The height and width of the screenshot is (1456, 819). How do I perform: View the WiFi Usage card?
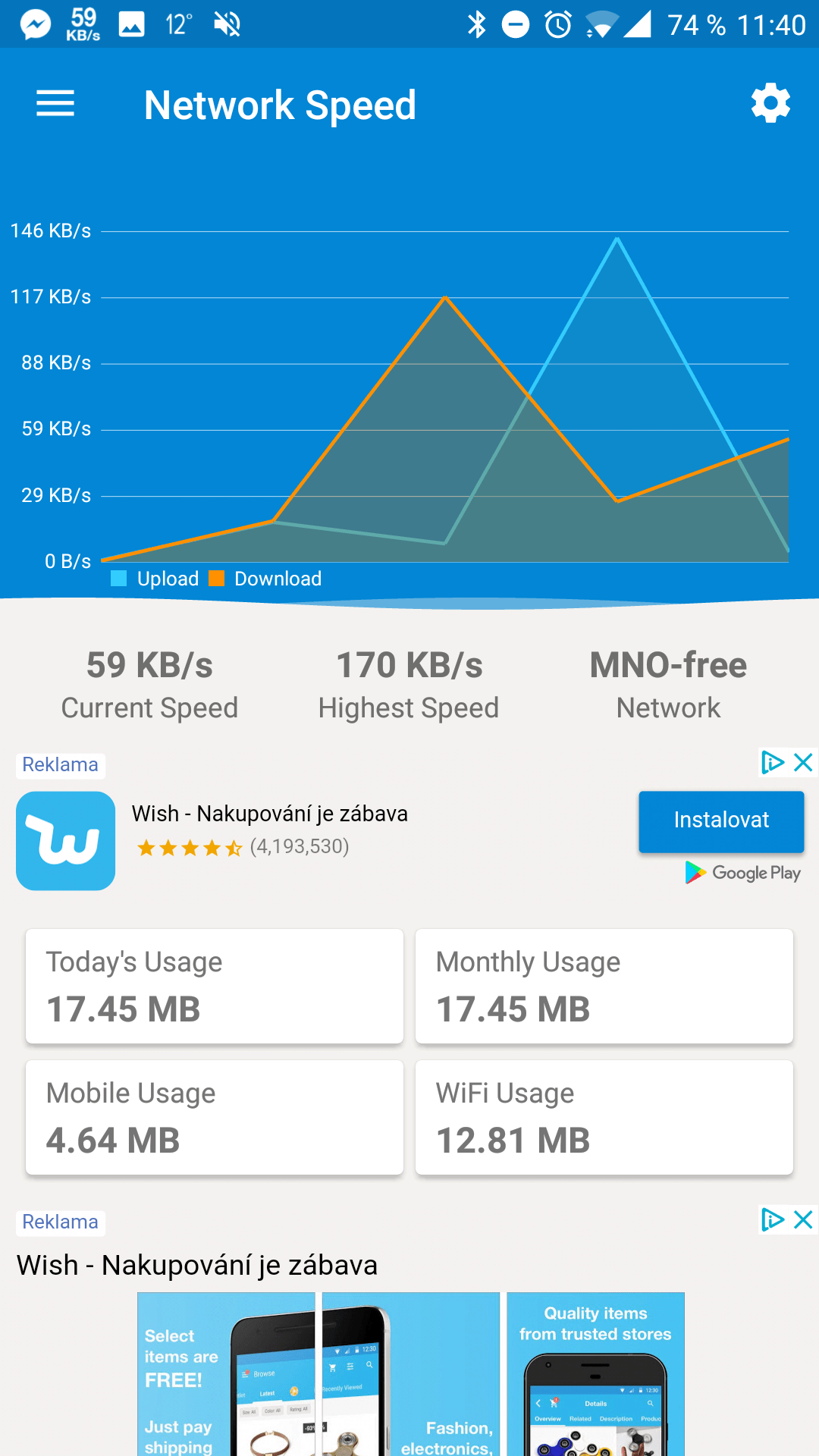pyautogui.click(x=604, y=1117)
